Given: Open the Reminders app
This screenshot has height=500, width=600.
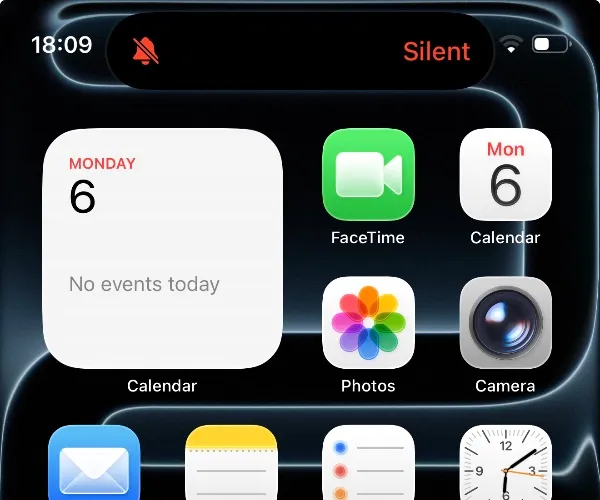Looking at the screenshot, I should click(x=368, y=465).
